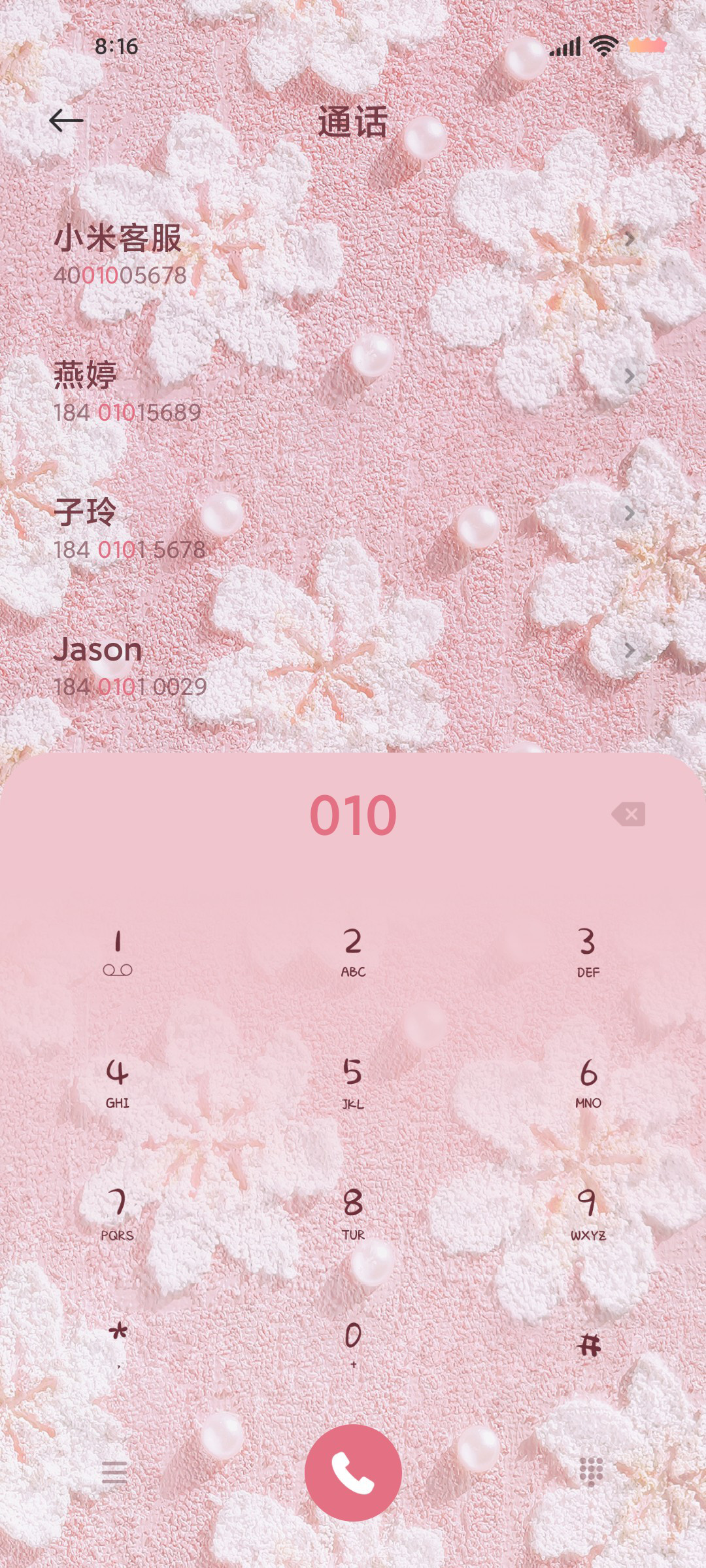Image resolution: width=706 pixels, height=1568 pixels.
Task: Enter digit 7 on the keypad
Action: 118,1214
